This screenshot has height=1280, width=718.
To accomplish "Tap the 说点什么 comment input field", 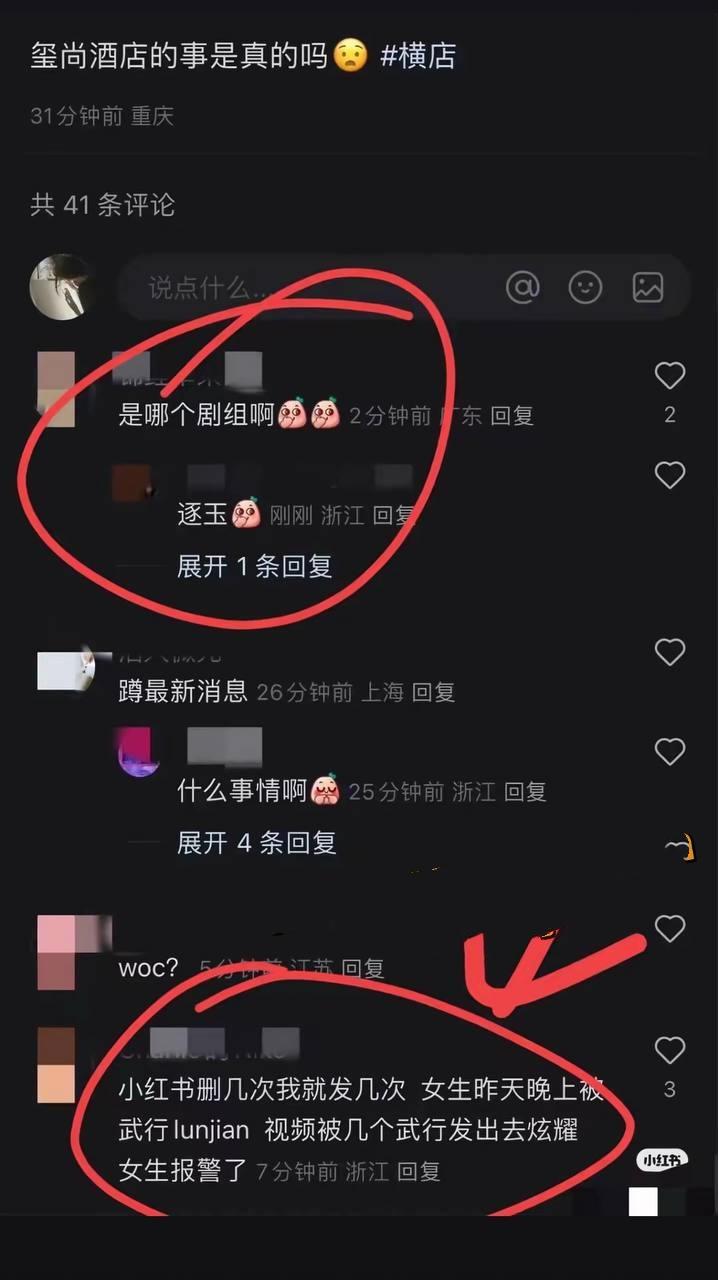I will [300, 289].
